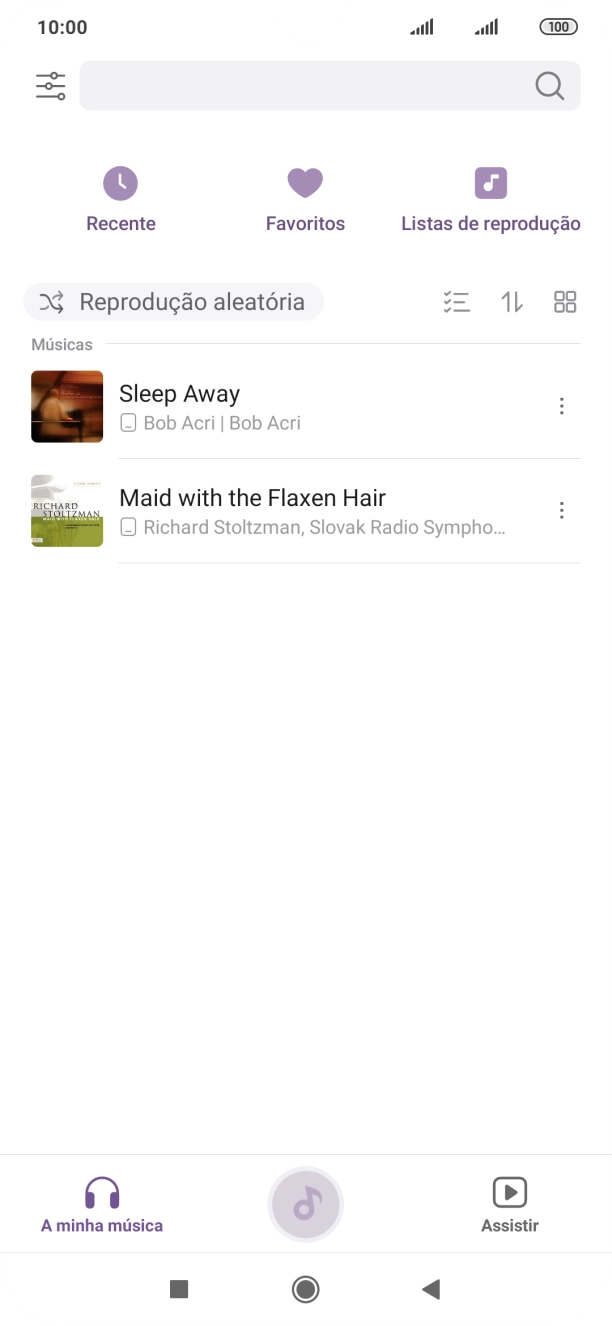Switch to grid view
The image size is (612, 1326).
point(565,302)
